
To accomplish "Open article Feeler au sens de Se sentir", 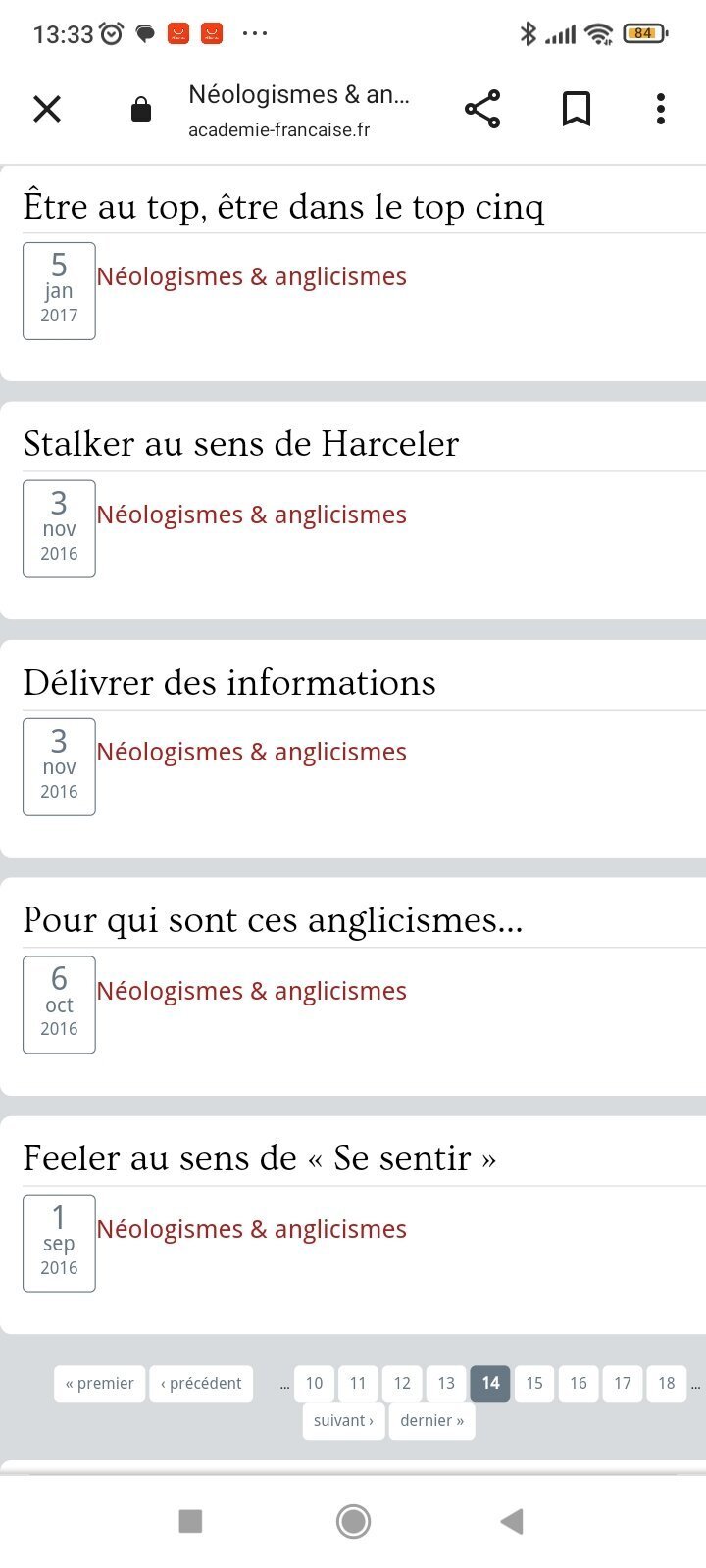I will (260, 1158).
